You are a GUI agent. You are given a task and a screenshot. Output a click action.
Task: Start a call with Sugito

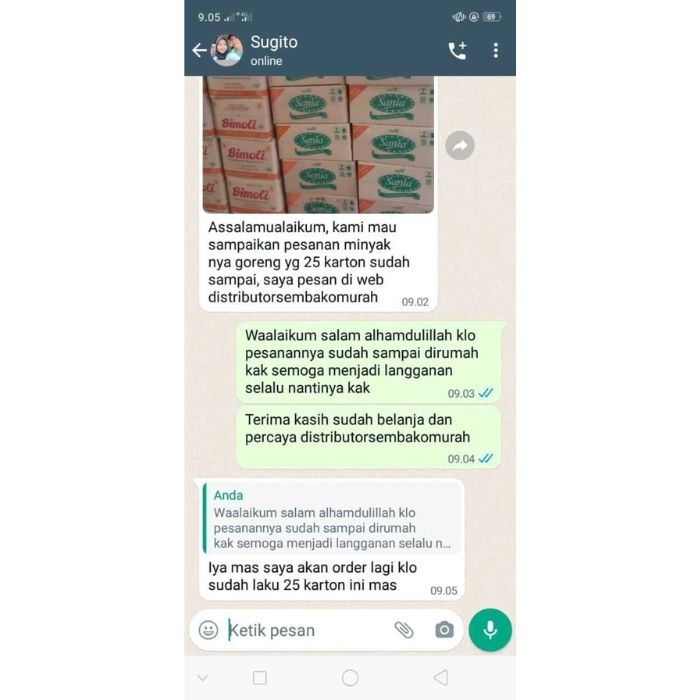coord(457,51)
